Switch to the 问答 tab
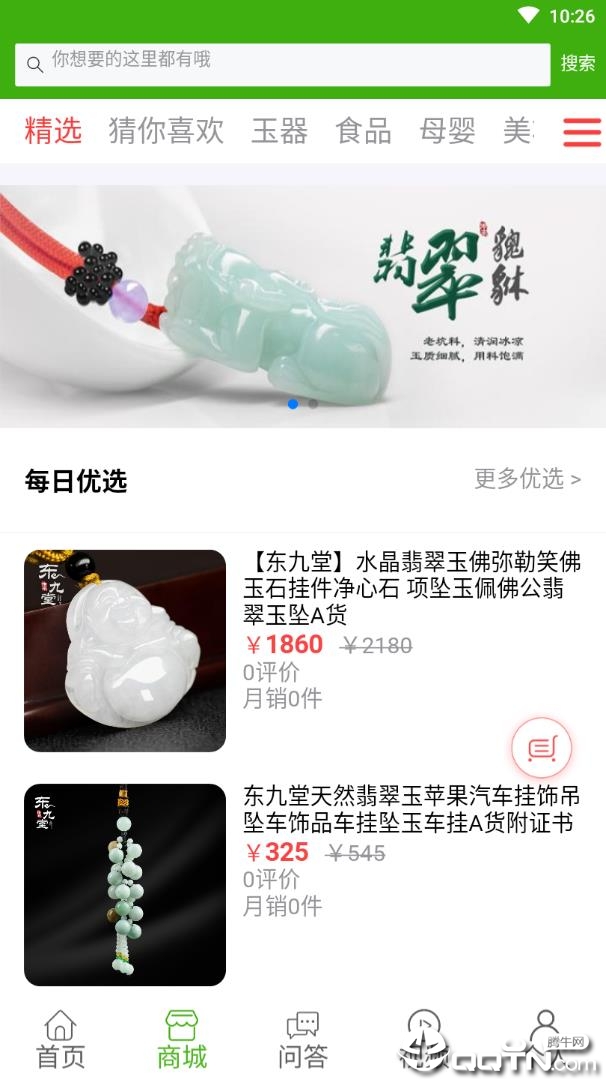Screen dimensions: 606x1080 (303, 1040)
